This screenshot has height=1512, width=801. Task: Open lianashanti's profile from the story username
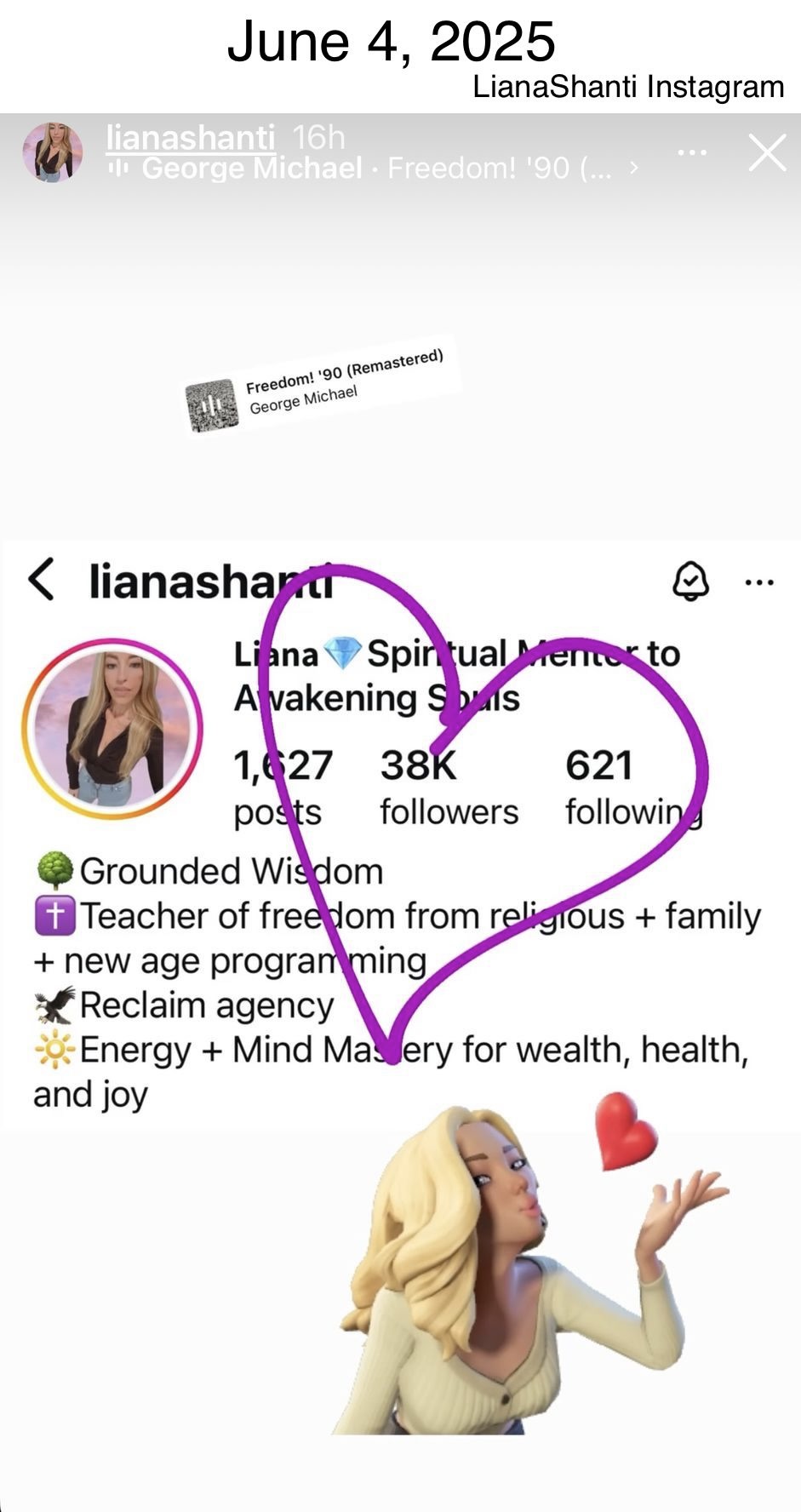tap(190, 138)
